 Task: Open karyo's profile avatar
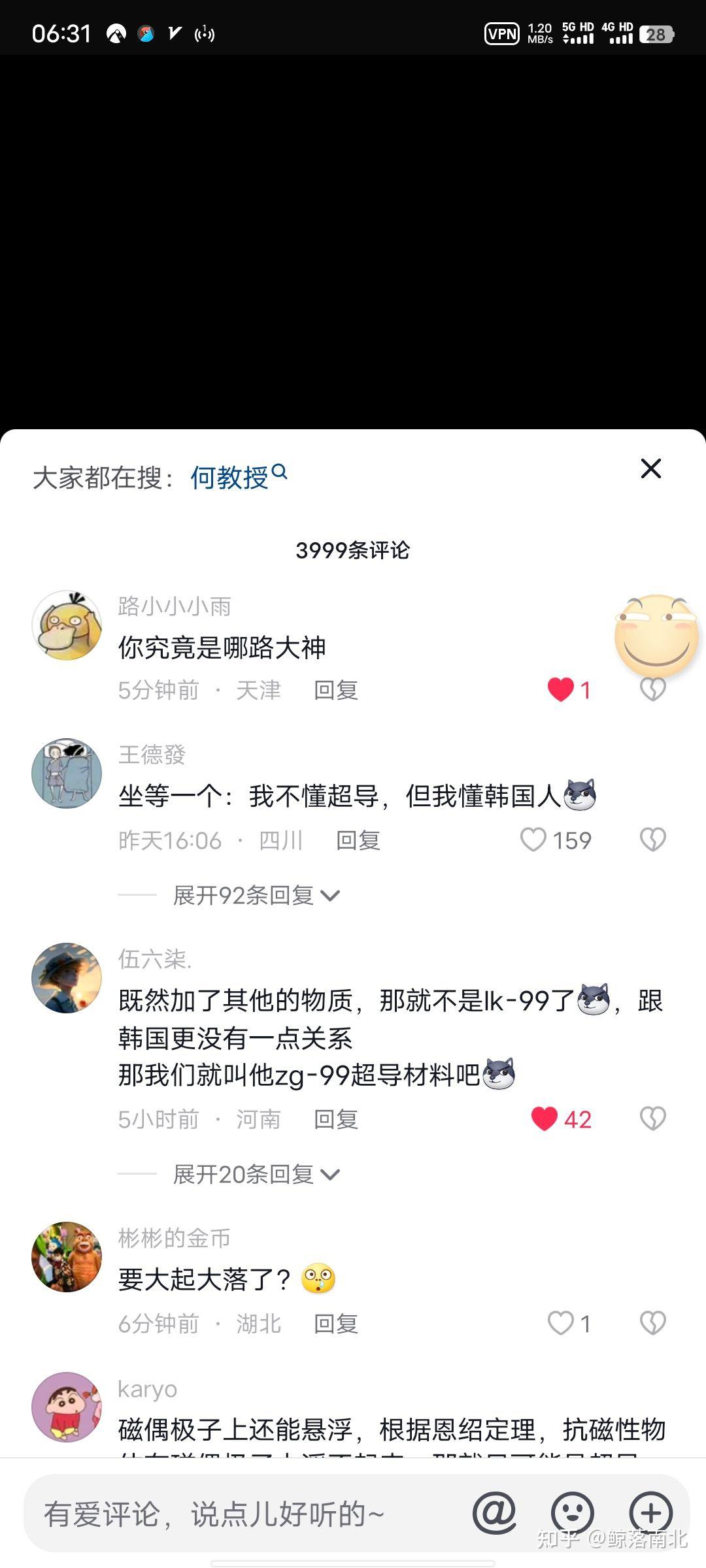(x=67, y=1406)
